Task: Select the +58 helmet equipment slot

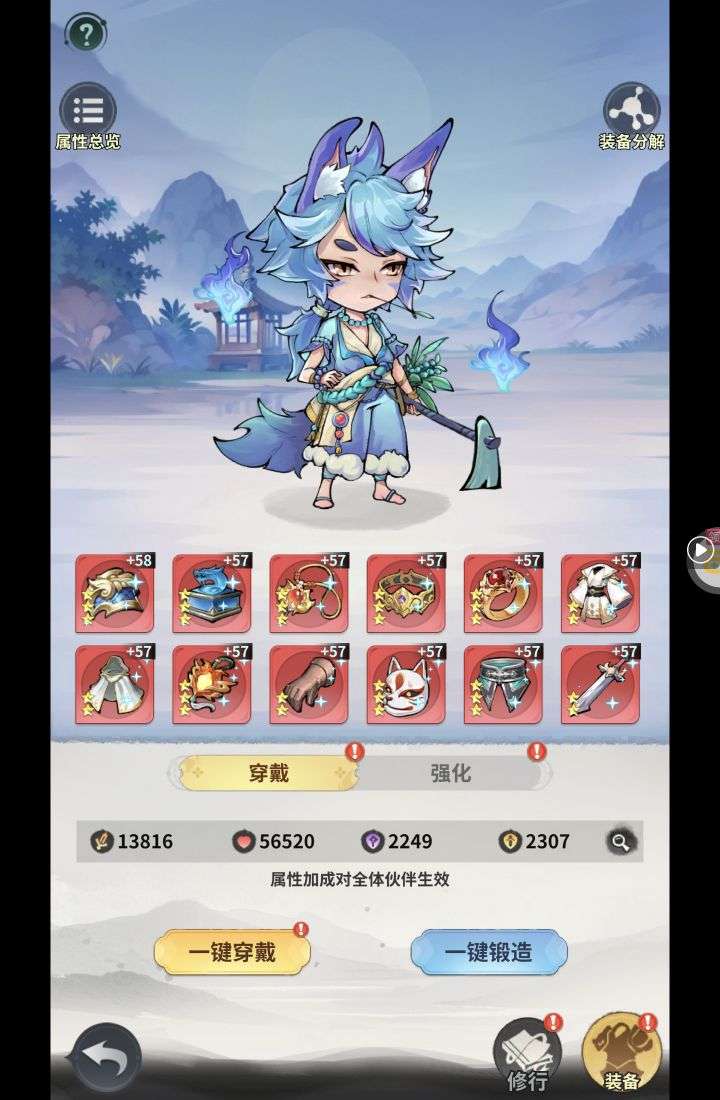Action: point(114,592)
